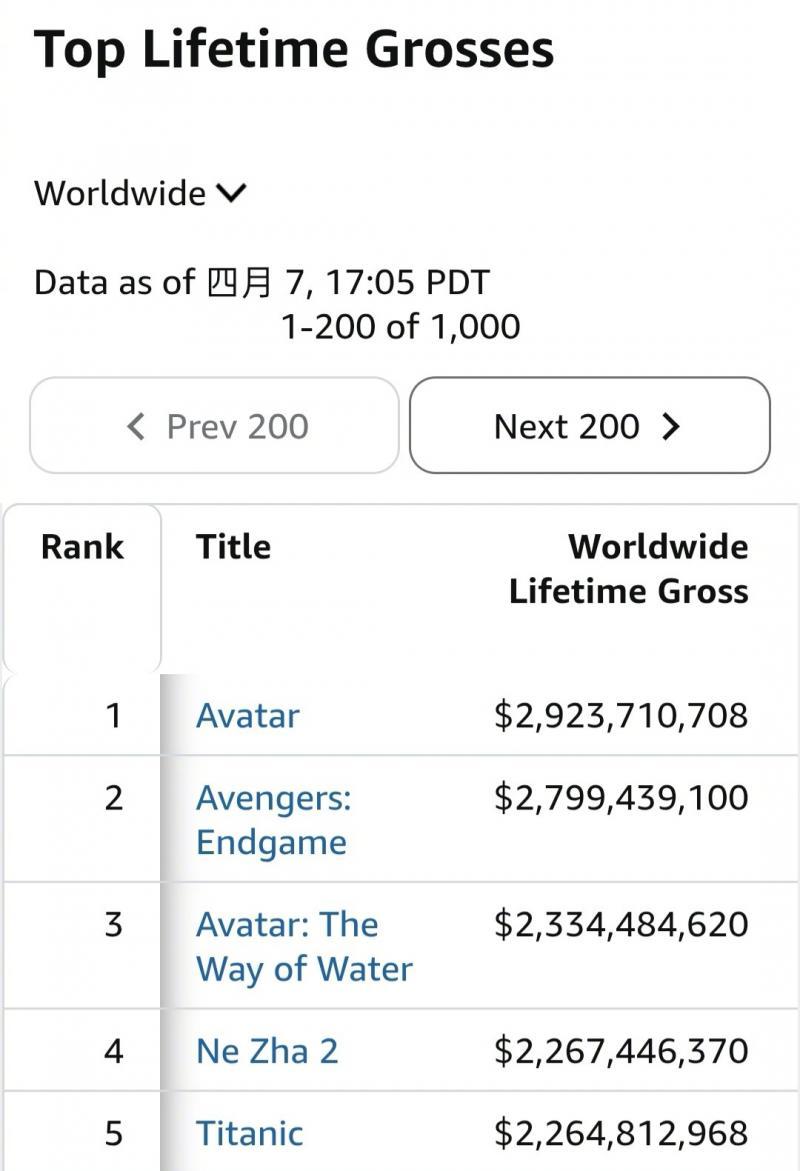800x1171 pixels.
Task: View Avatar: The Way of Water details
Action: point(304,946)
